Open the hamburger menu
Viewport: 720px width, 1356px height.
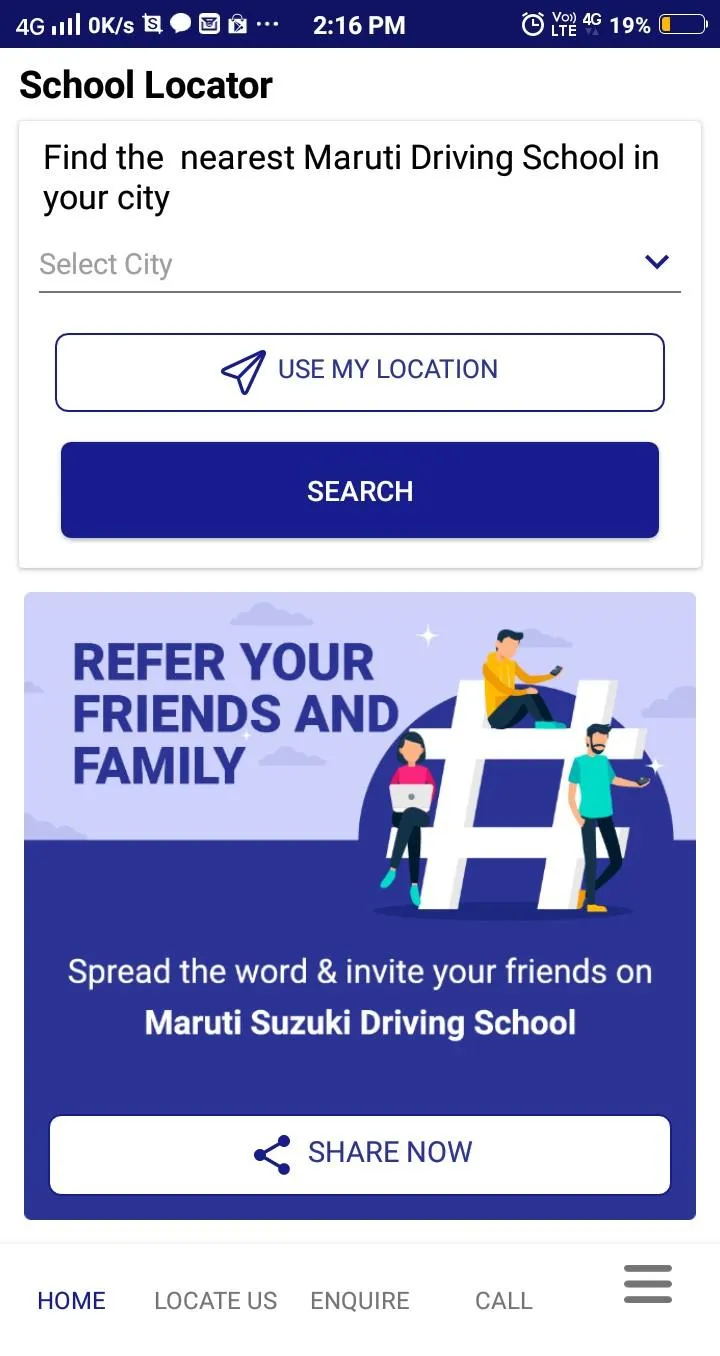(648, 1284)
